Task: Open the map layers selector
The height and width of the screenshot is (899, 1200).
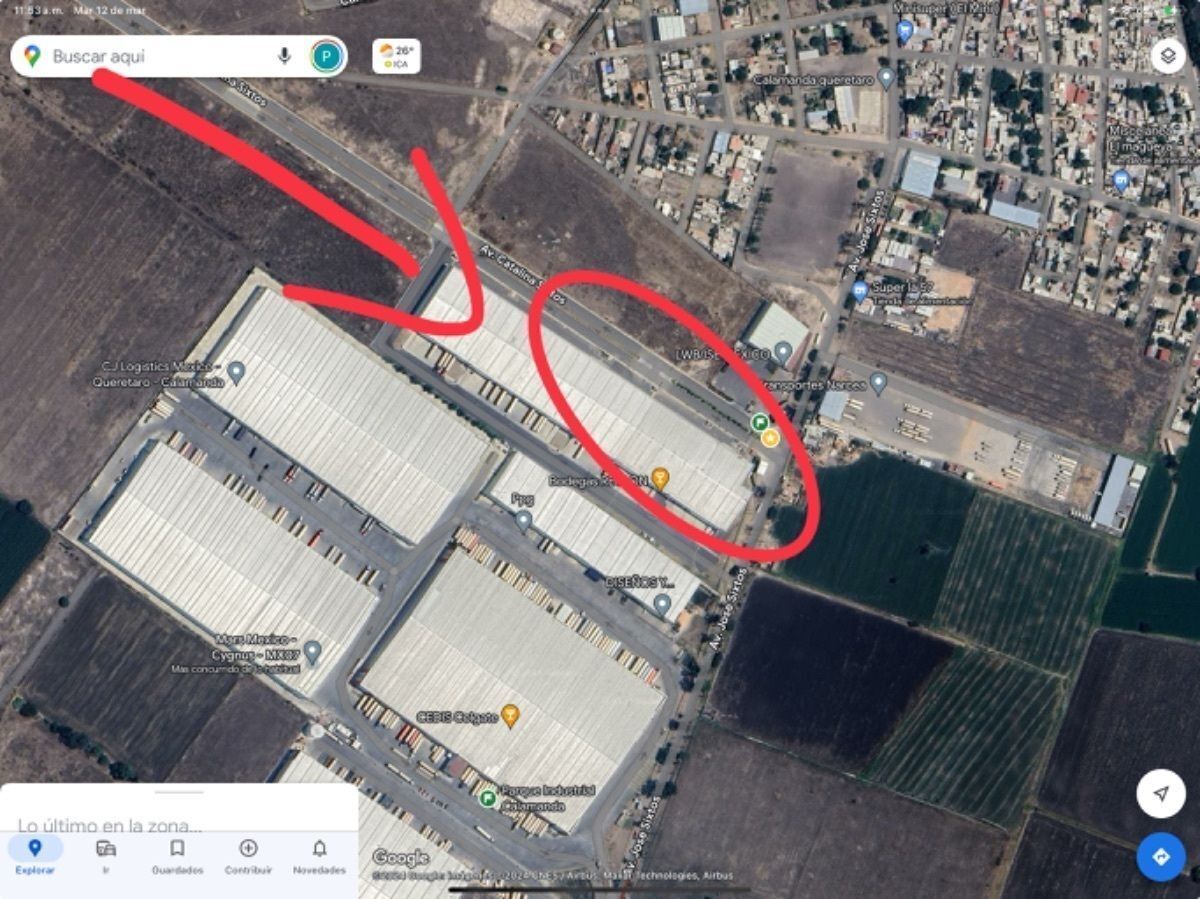Action: (x=1167, y=56)
